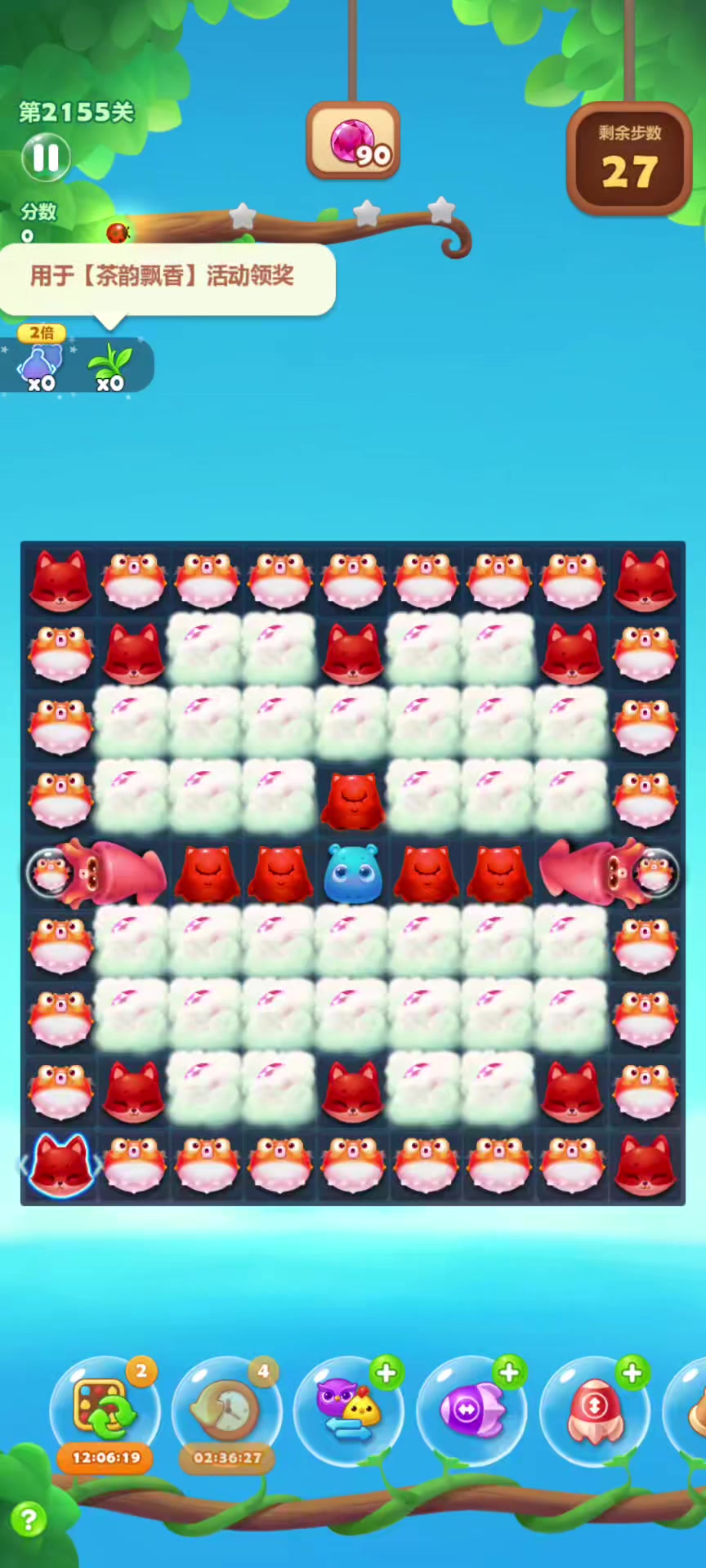Open the 2x tea event reward widget
Viewport: 706px width, 1568px height.
coord(76,365)
